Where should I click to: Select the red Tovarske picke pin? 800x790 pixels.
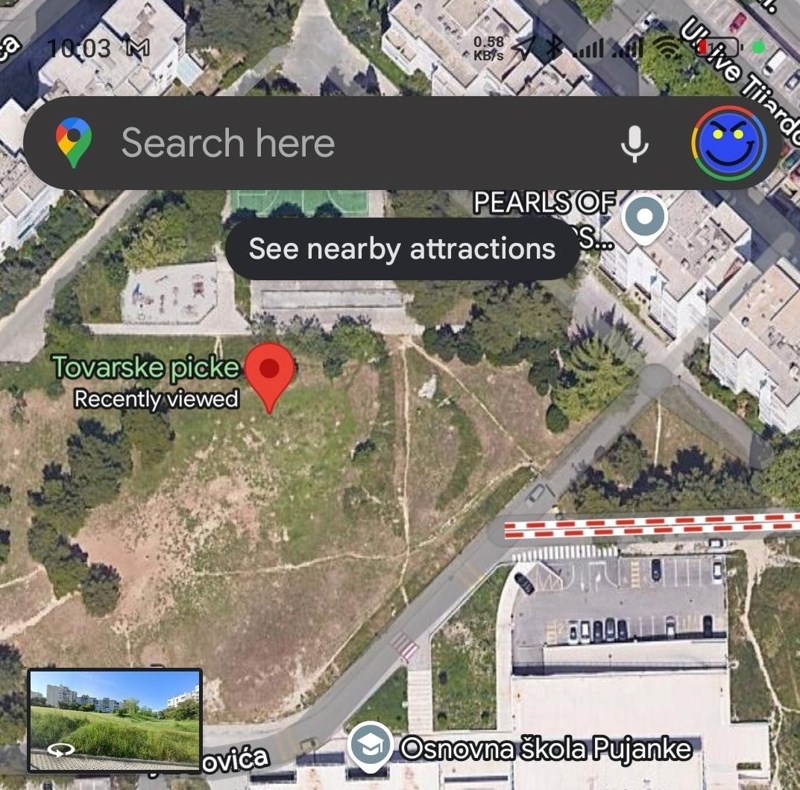[270, 374]
